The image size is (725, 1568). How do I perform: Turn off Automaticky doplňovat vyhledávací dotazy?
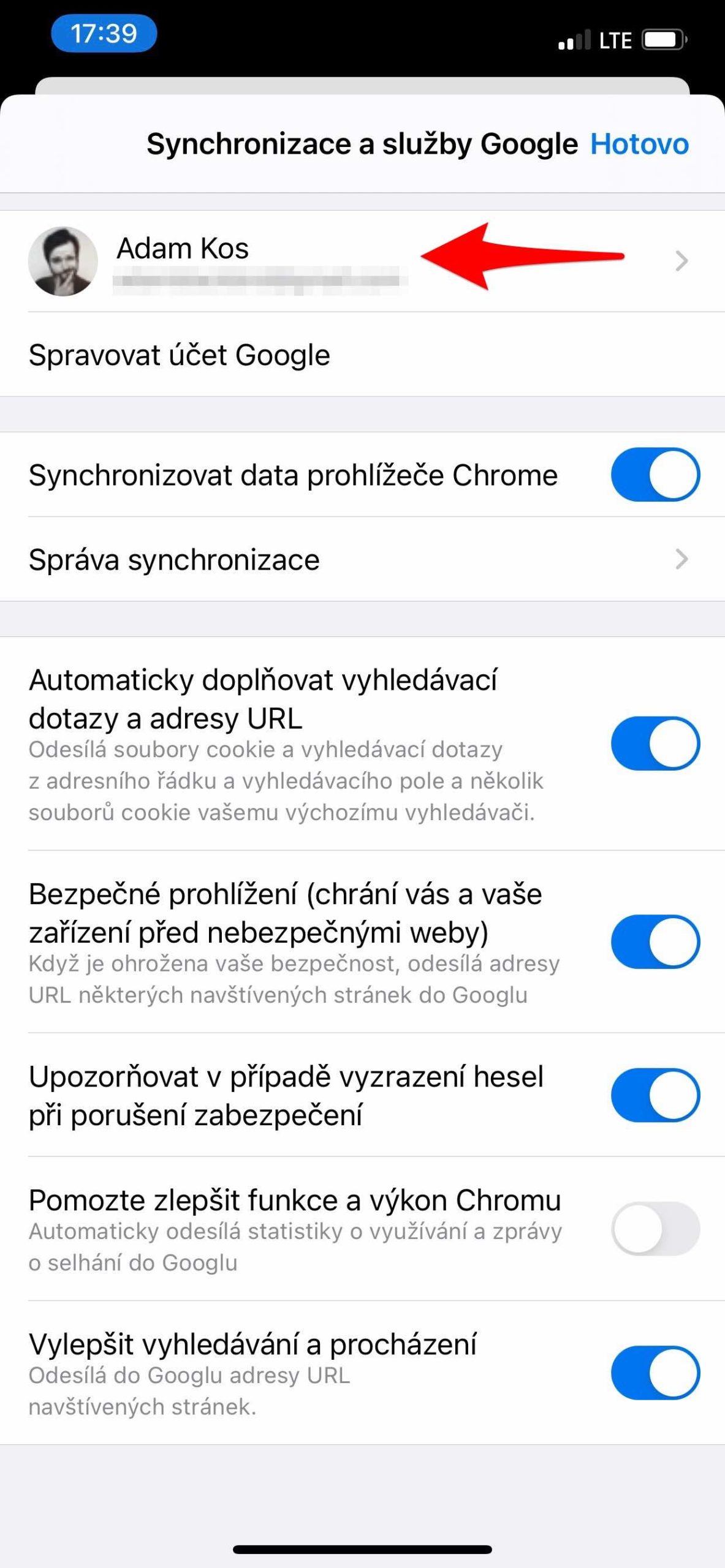[x=655, y=742]
